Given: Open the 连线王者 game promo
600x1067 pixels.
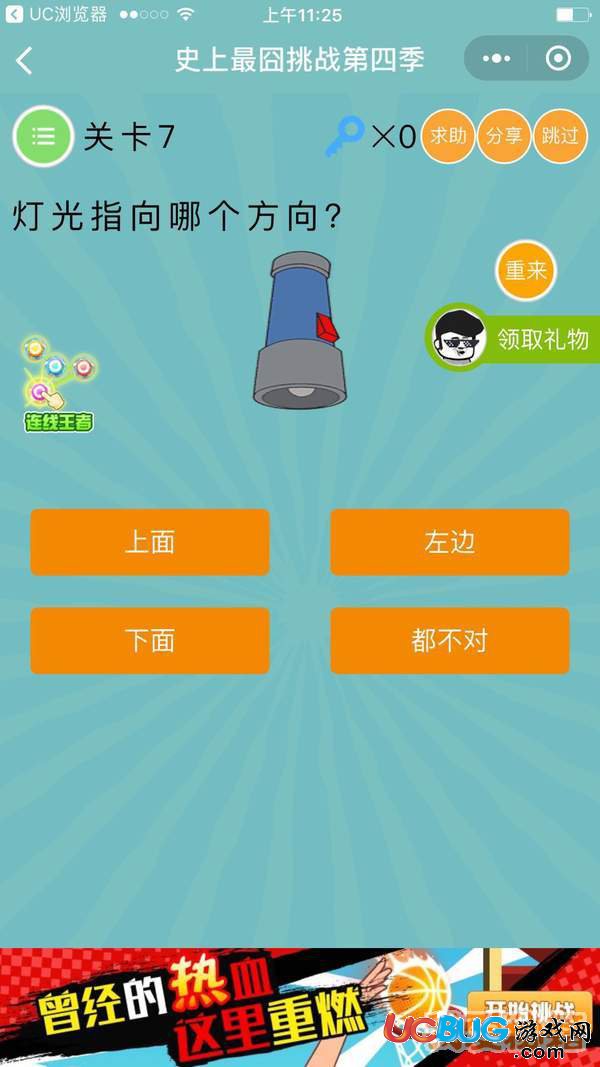Looking at the screenshot, I should point(58,385).
